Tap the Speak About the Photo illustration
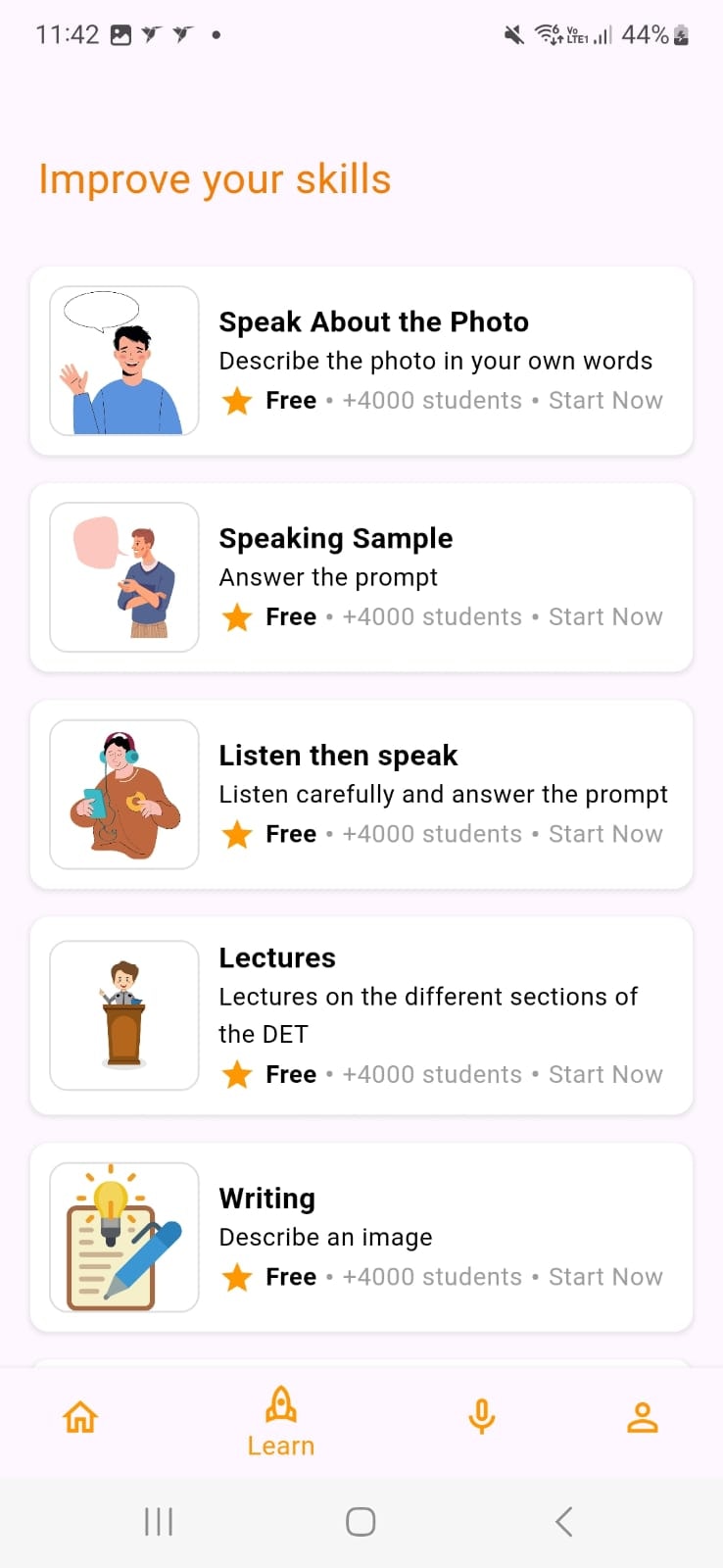This screenshot has height=1568, width=723. (123, 361)
